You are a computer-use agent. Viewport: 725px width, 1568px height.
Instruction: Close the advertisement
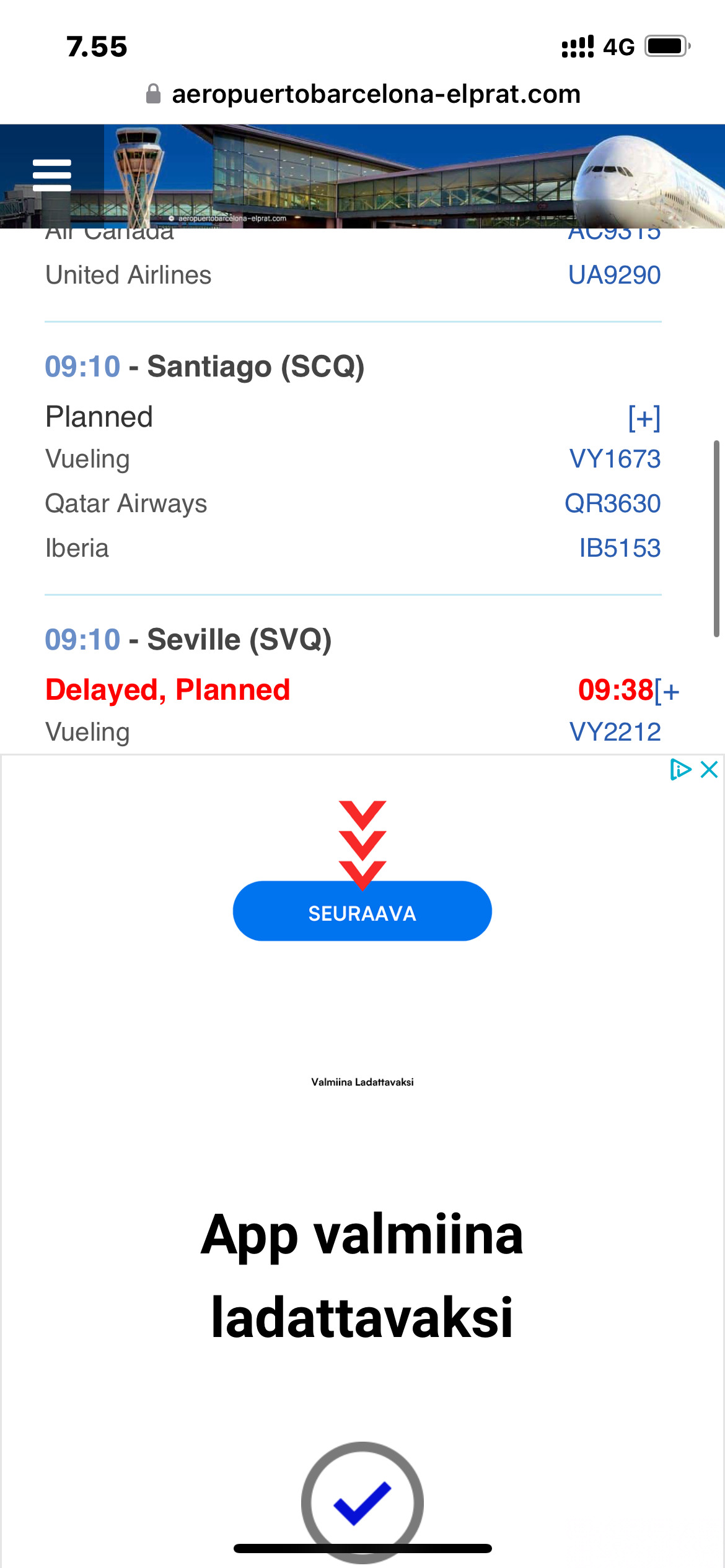[x=710, y=770]
